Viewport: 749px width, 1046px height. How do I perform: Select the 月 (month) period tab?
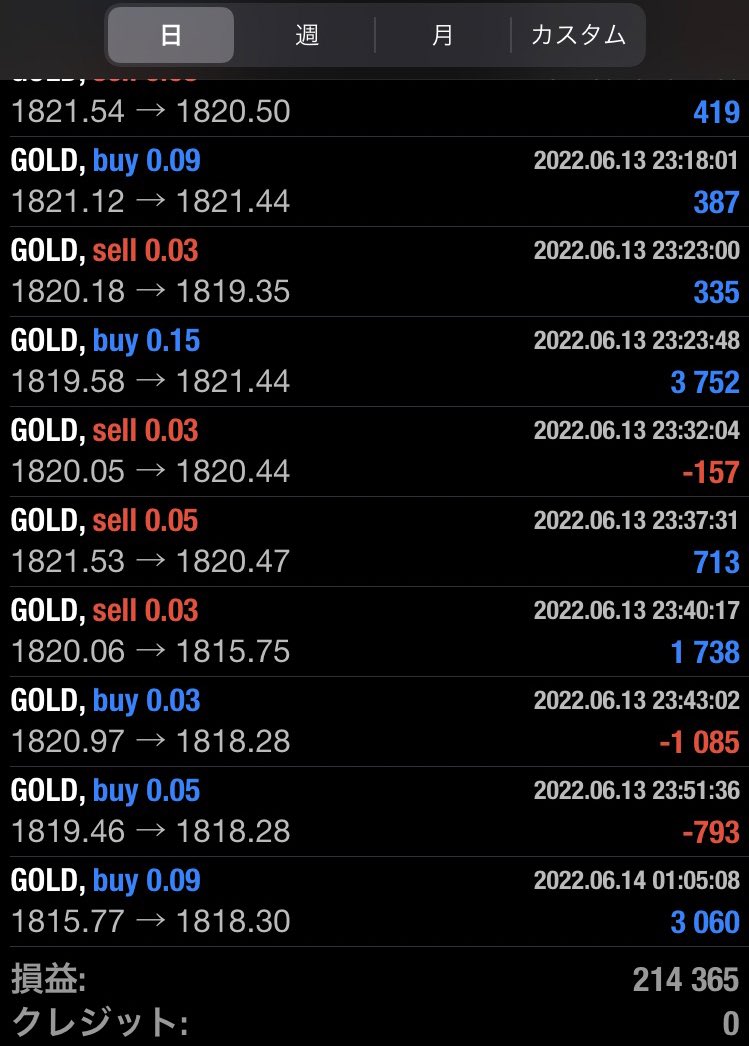(x=442, y=35)
